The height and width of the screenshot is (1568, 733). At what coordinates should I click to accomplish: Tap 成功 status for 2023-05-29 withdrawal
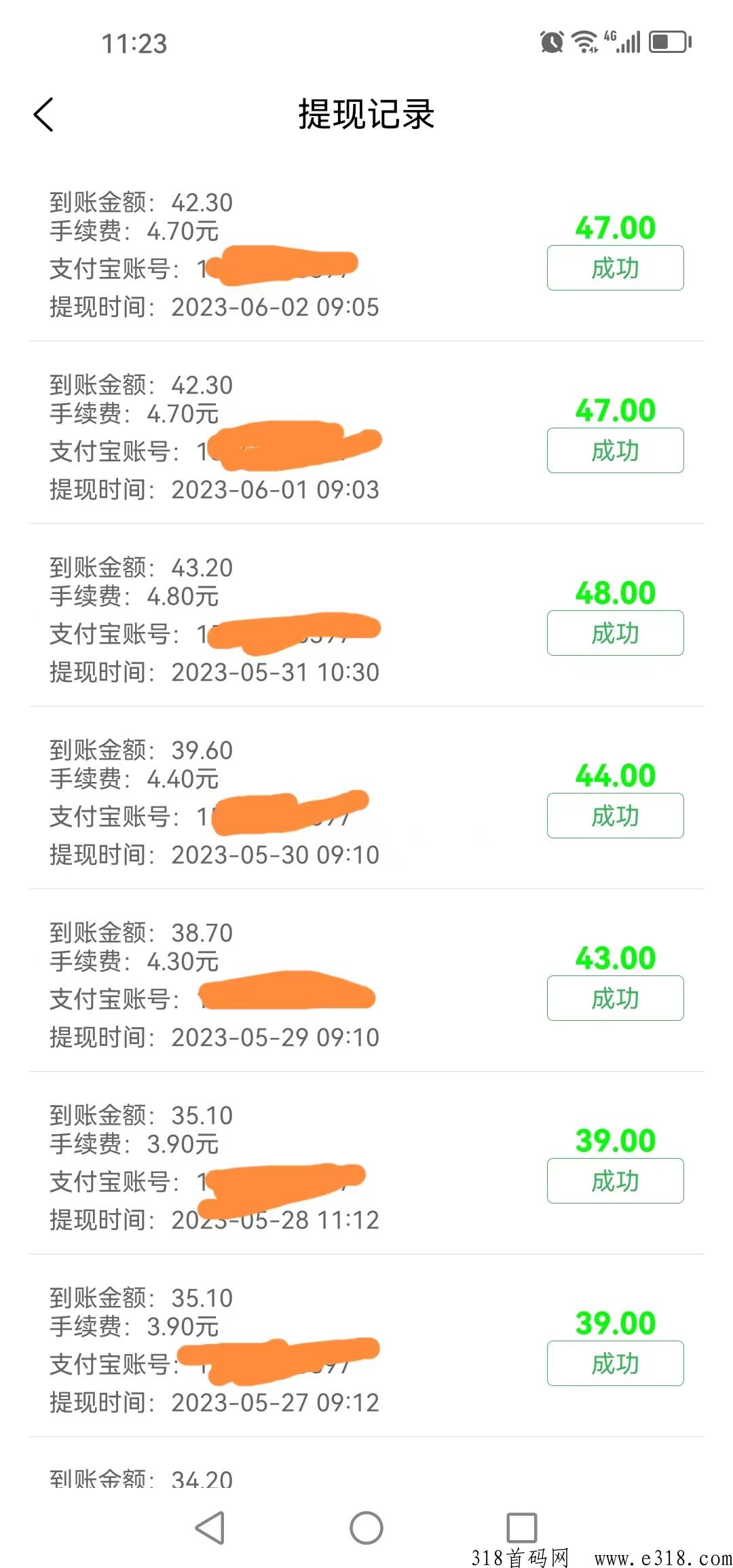pyautogui.click(x=615, y=998)
